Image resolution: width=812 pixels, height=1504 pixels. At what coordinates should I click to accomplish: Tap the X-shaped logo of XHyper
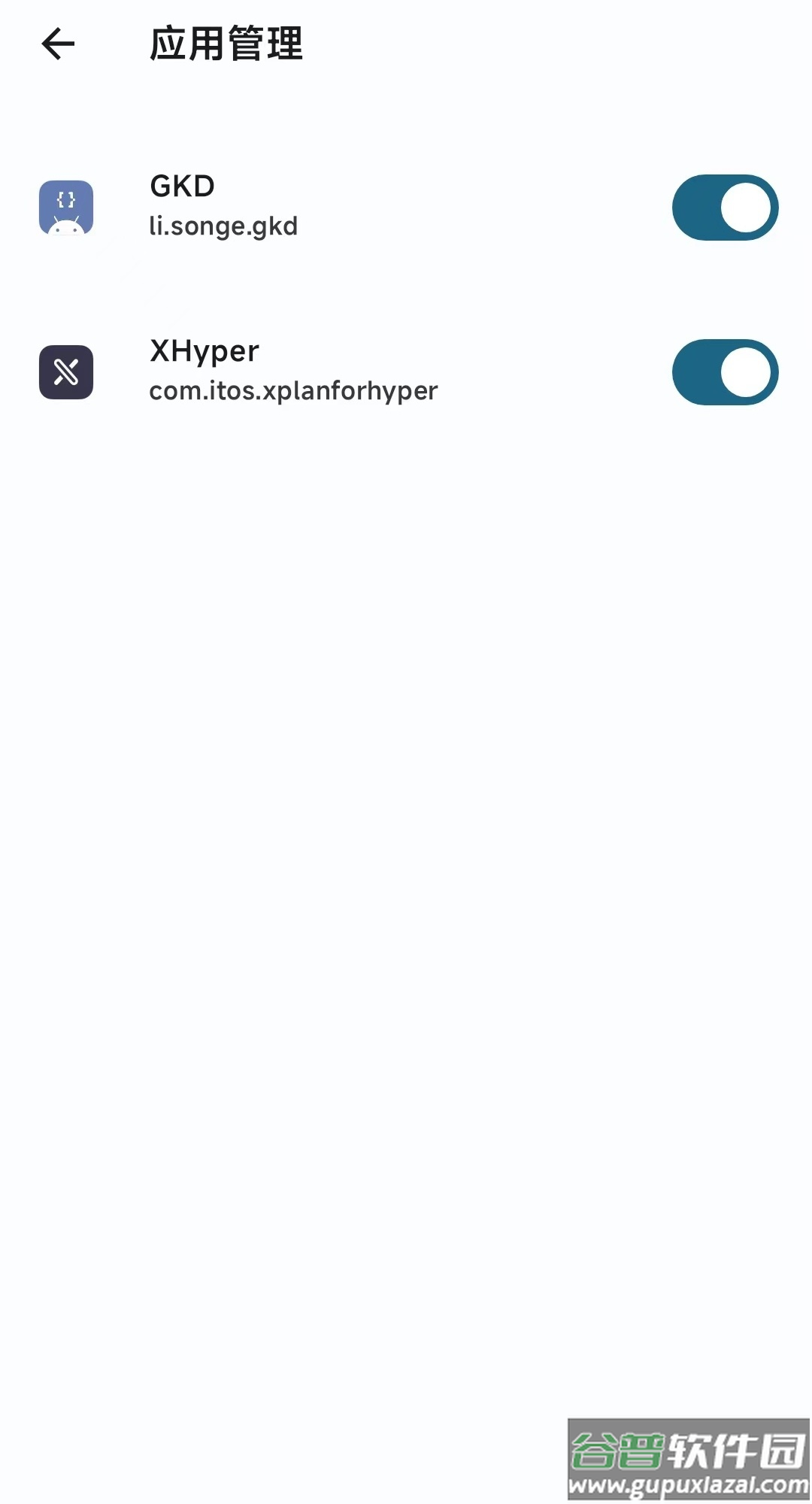coord(65,371)
